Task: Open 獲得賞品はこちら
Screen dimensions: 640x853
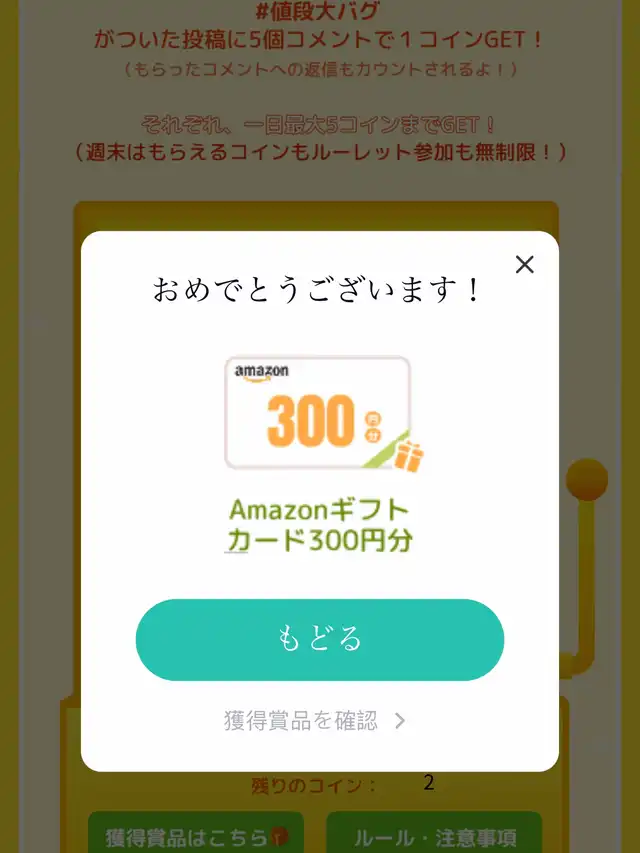Action: 189,836
